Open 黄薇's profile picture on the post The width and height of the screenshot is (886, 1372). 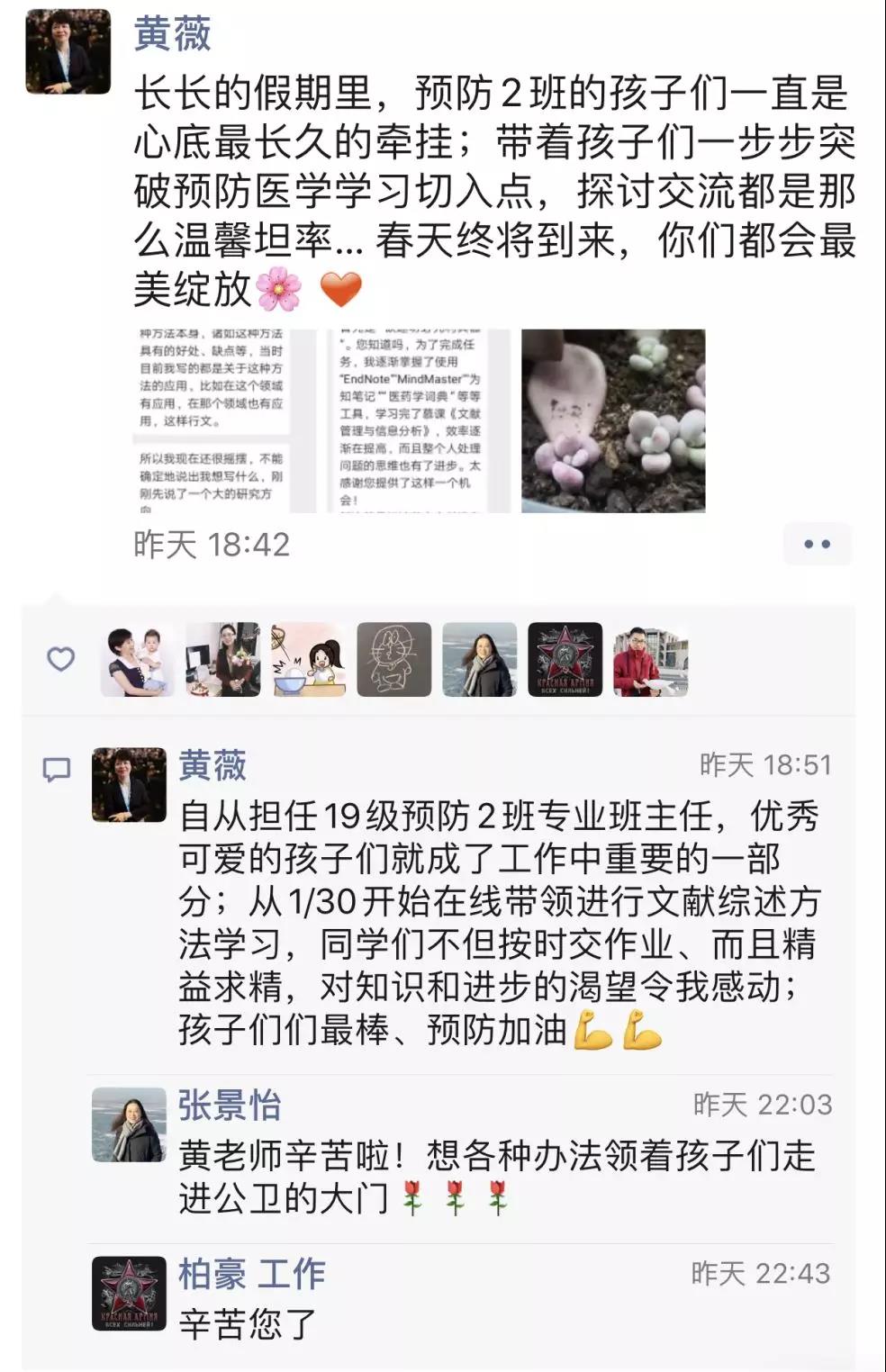coord(68,52)
